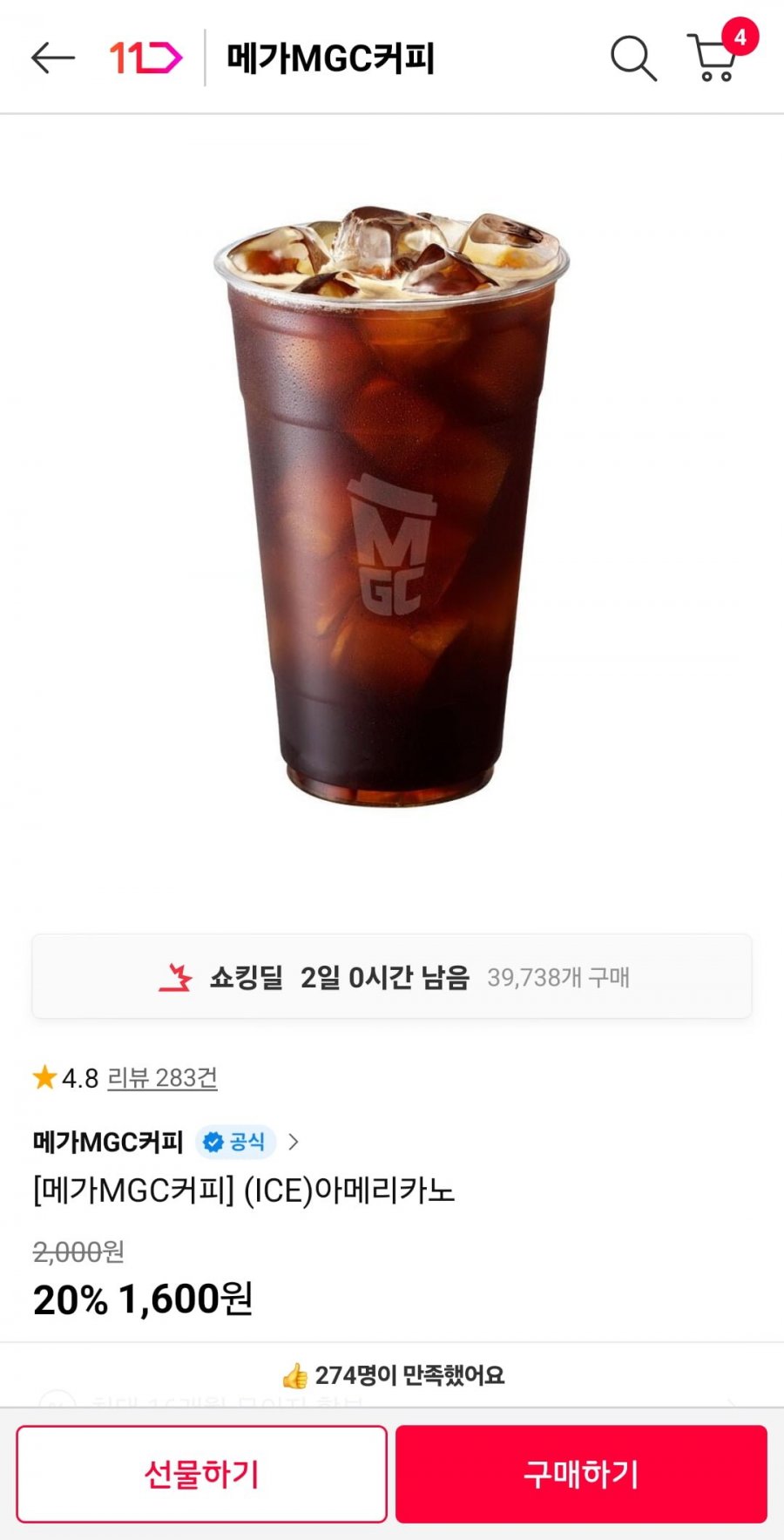Screen dimensions: 784x1540
Task: Open the 11st home logo
Action: pos(145,58)
